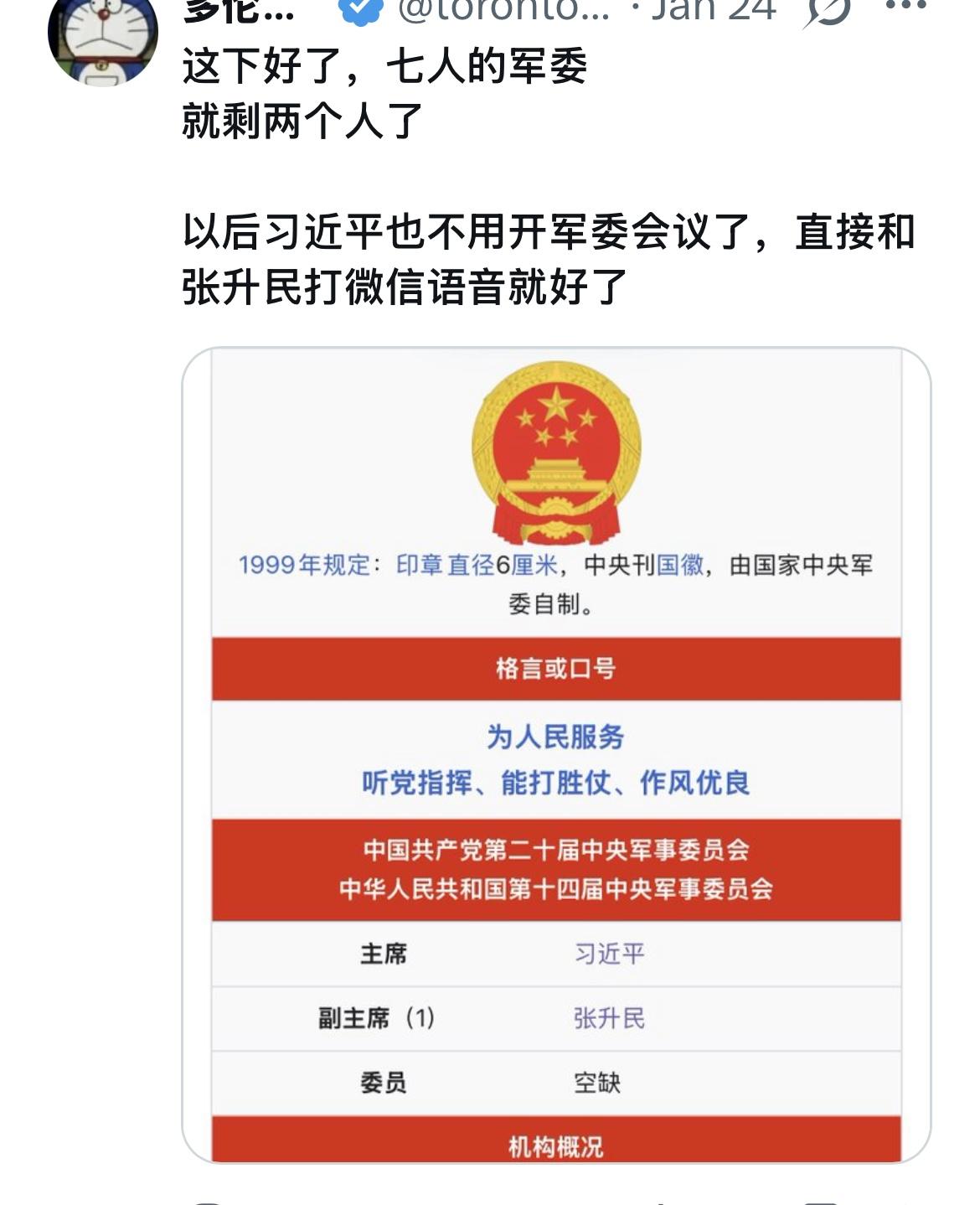Screen dimensions: 980x1205
Task: Tap the Grok explain icon
Action: [826, 10]
